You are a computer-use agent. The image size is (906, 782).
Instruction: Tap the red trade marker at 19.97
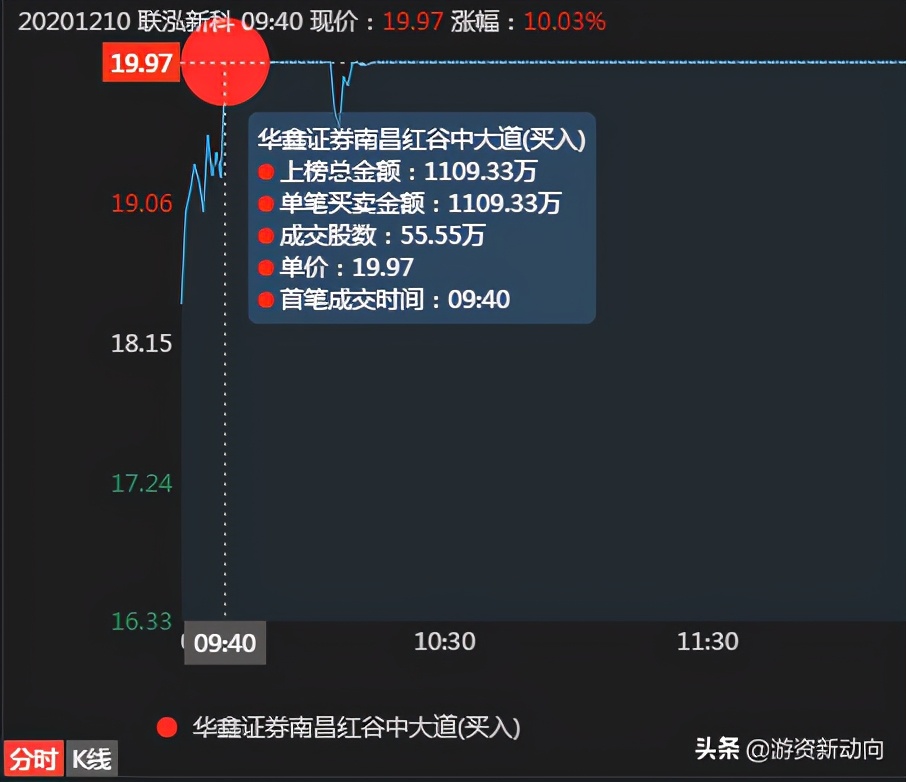tap(225, 64)
